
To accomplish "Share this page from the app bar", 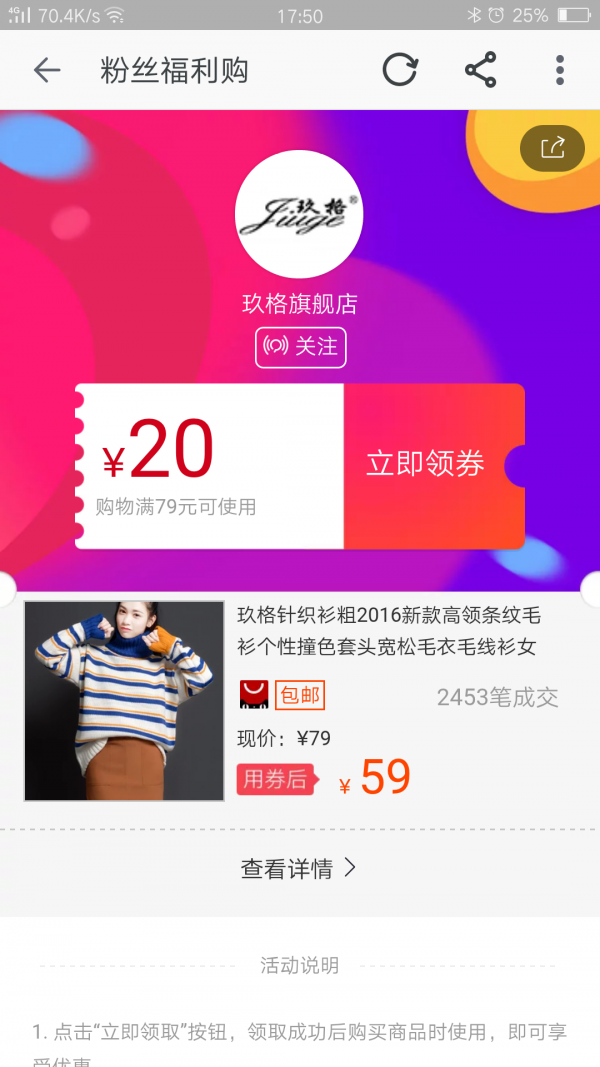I will pyautogui.click(x=480, y=70).
